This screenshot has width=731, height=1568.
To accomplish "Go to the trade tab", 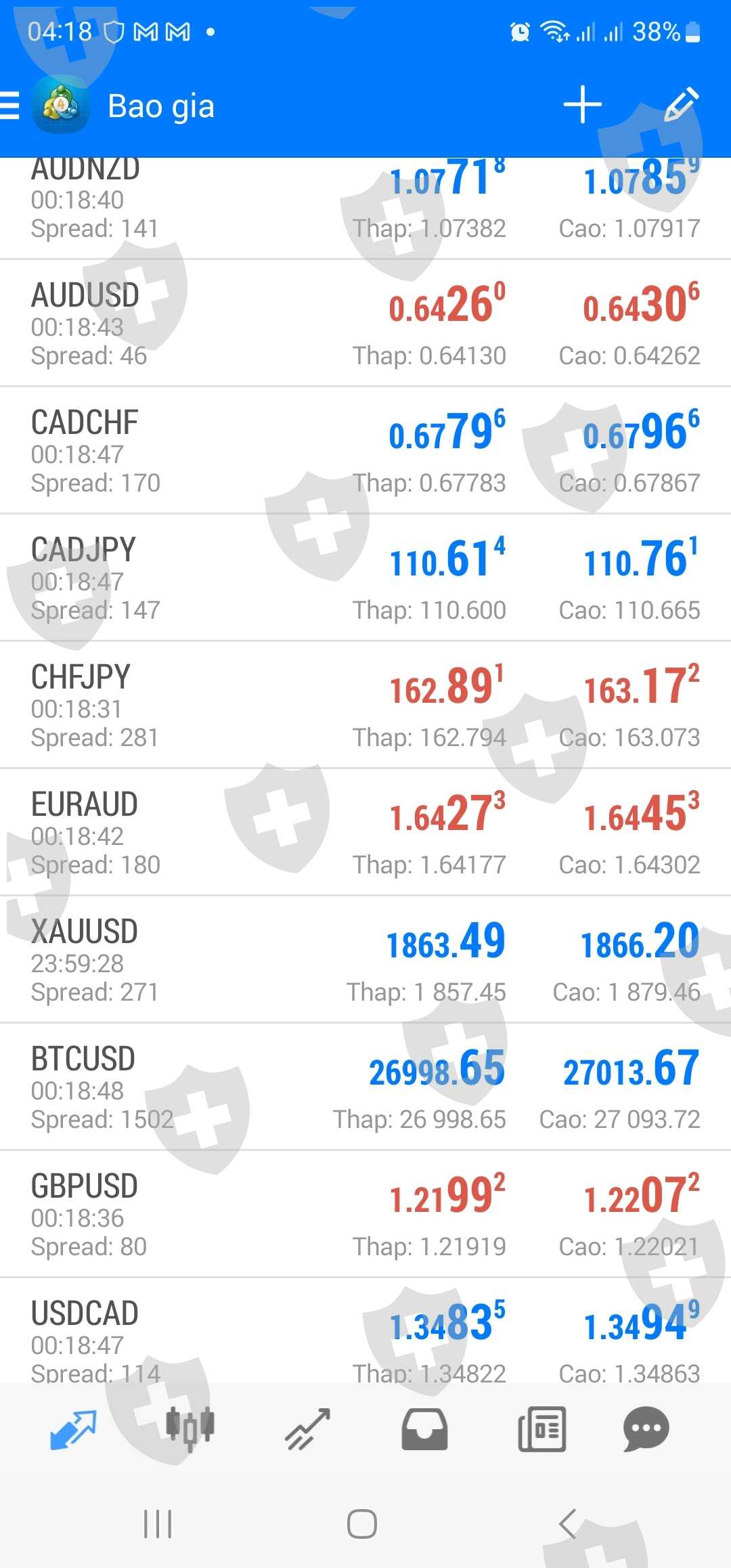I will (x=307, y=1429).
